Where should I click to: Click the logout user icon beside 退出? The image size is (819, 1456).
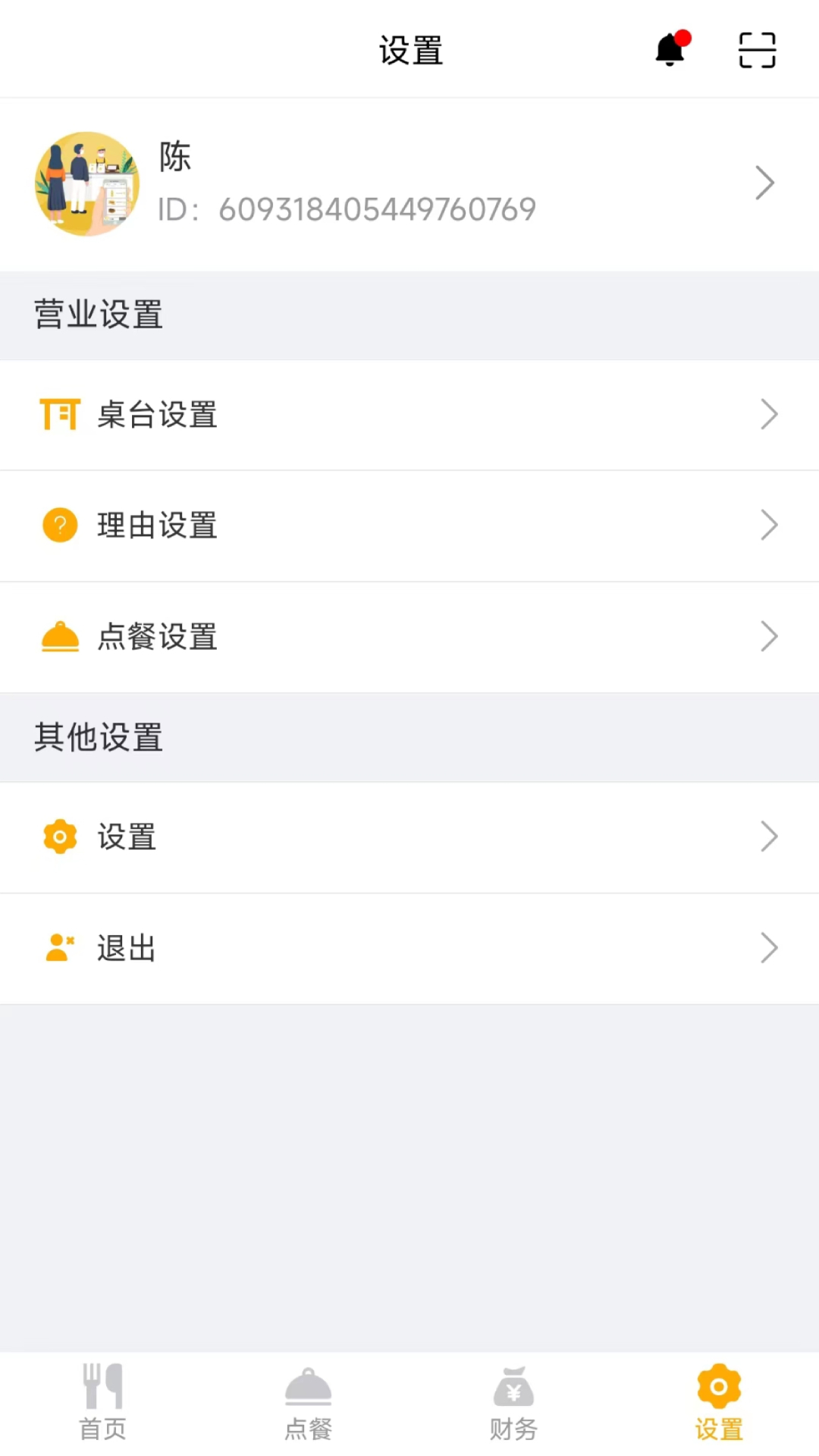pos(59,947)
